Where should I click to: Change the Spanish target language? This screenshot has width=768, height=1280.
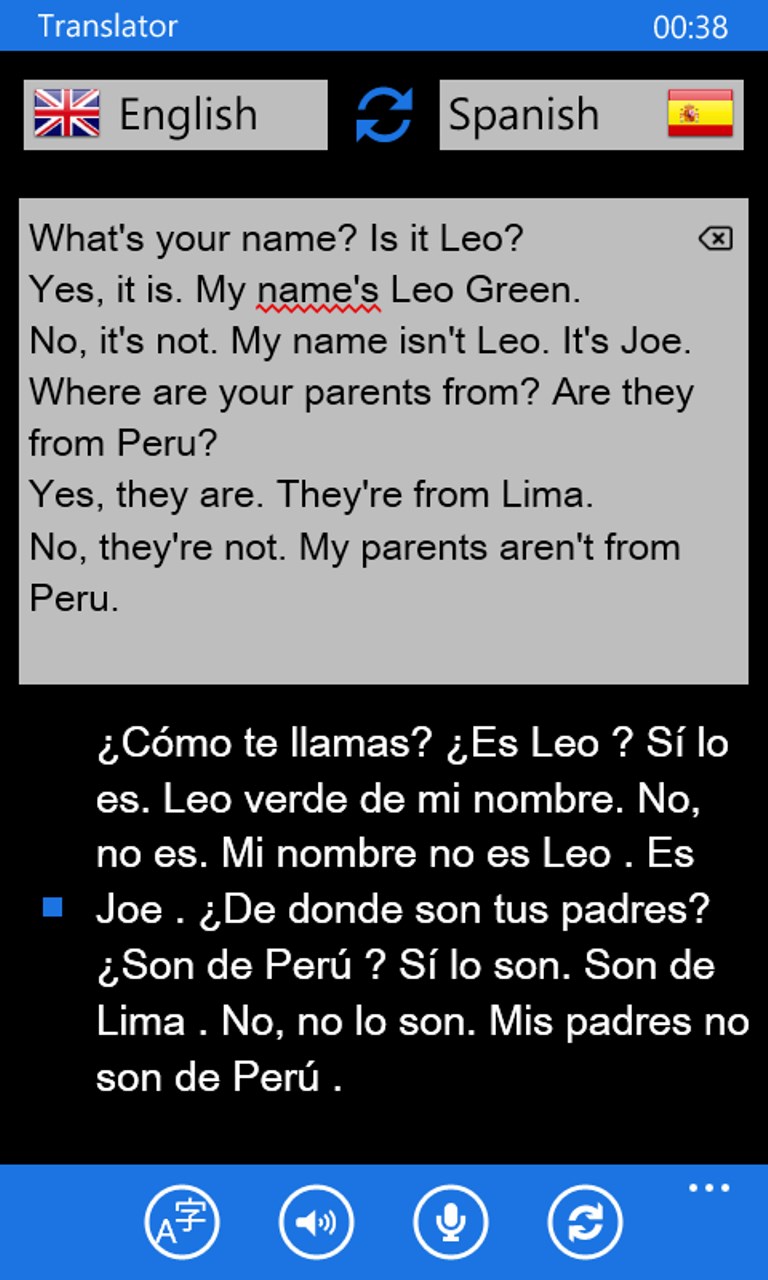[590, 115]
